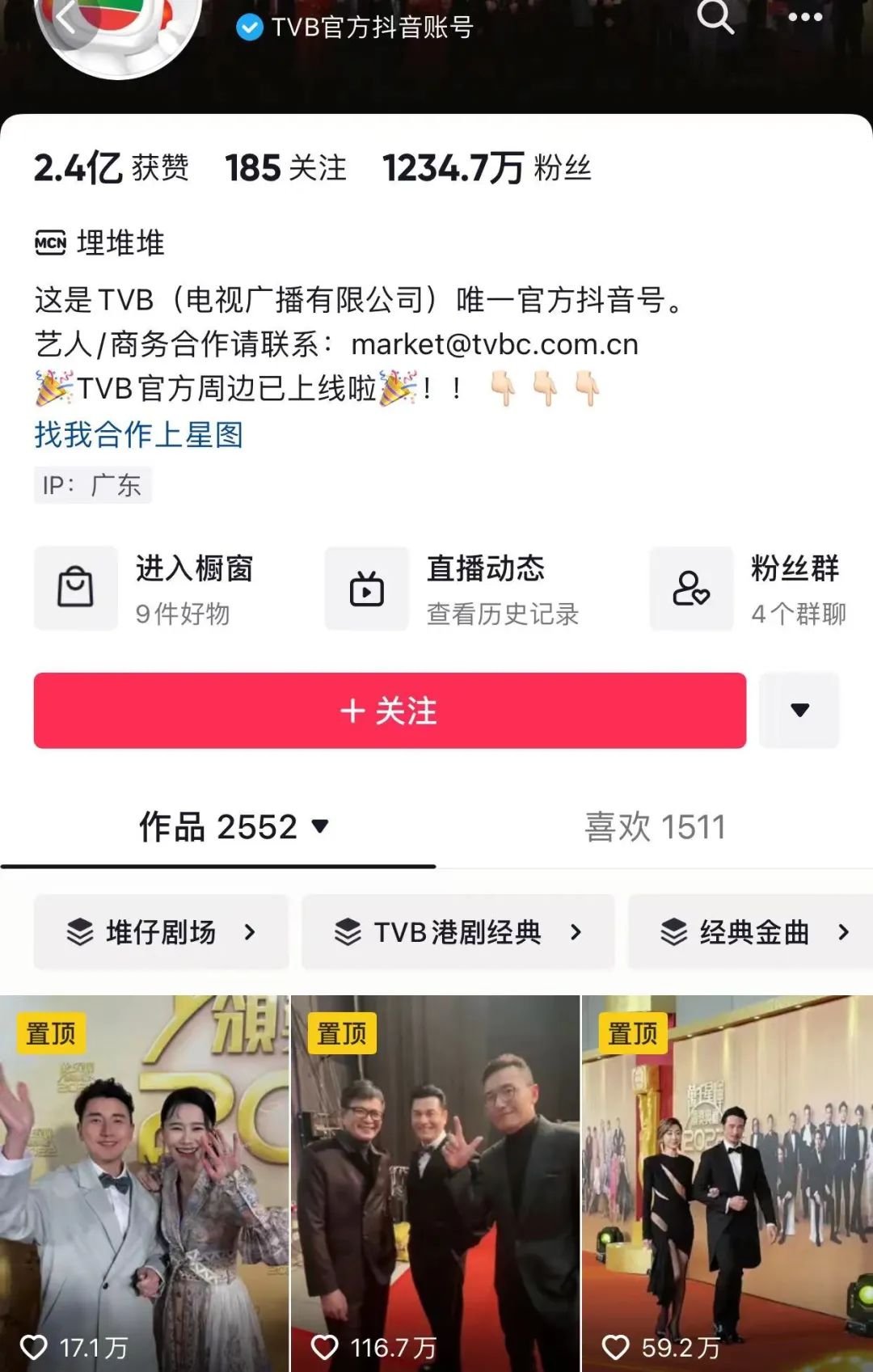Viewport: 873px width, 1372px height.
Task: Open the 经典金曲 collection
Action: pos(753,932)
